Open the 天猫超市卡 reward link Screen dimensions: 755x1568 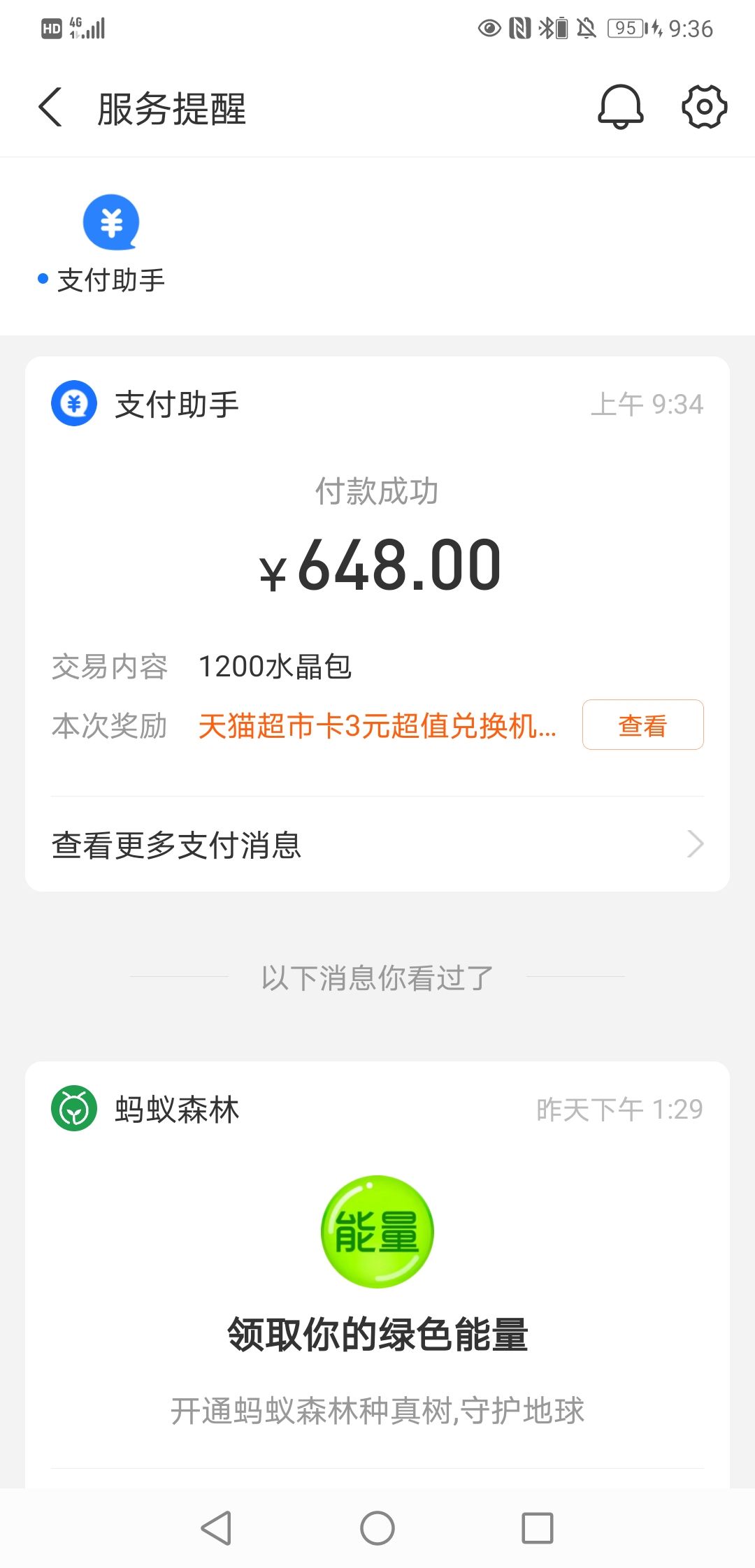[x=376, y=727]
